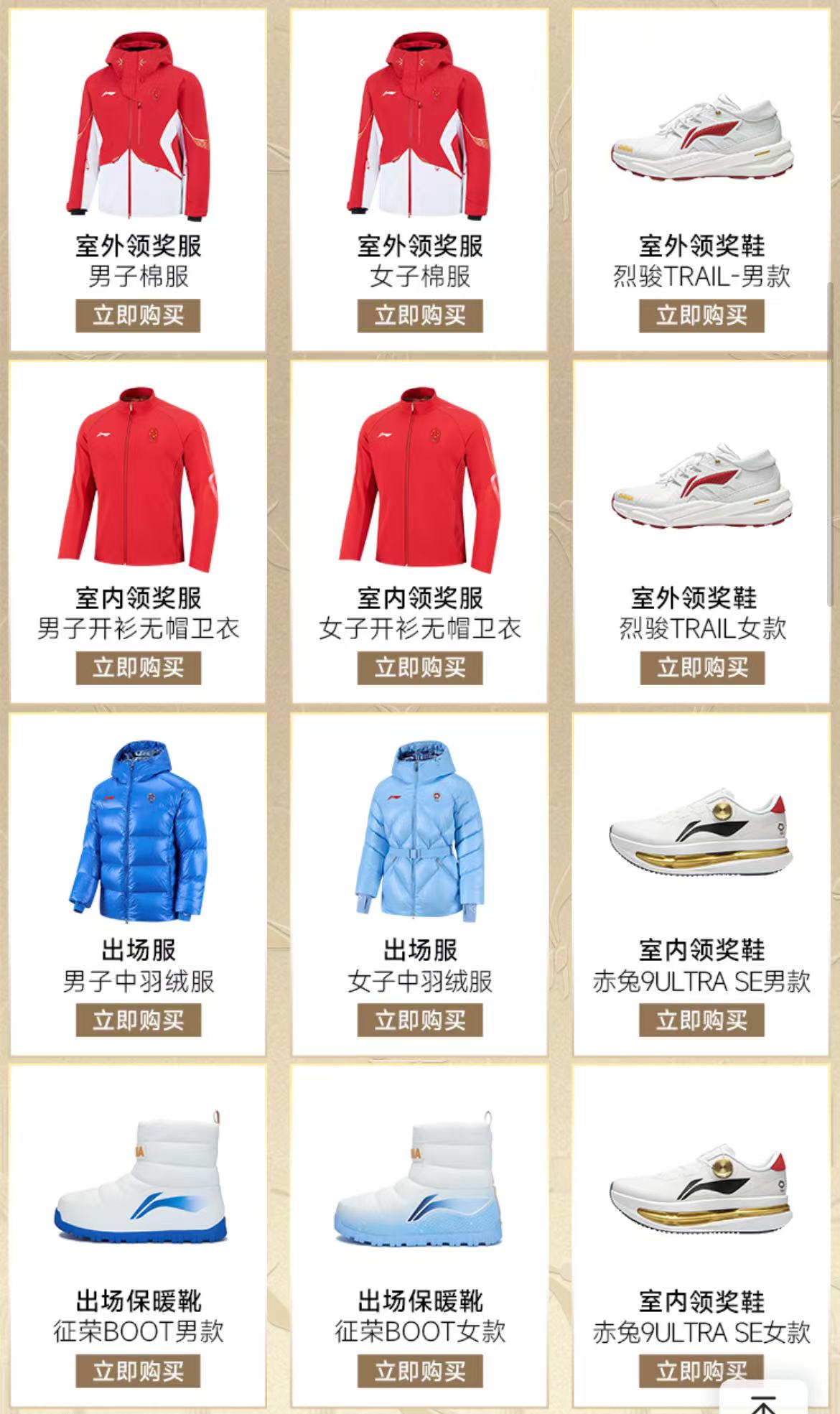Click 立即购买 under 男子棉服 outdoor award jacket

(139, 315)
